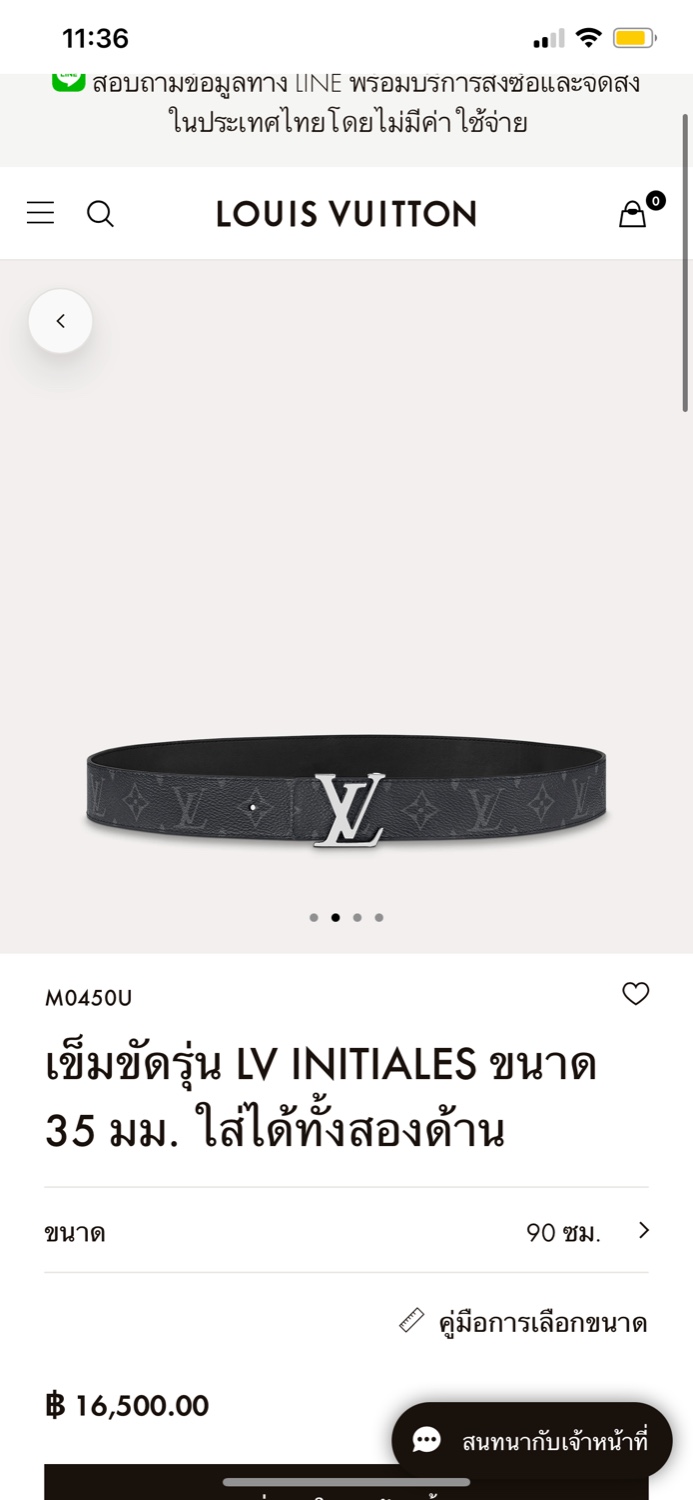Open the shopping bag
The width and height of the screenshot is (693, 1500).
[x=633, y=213]
